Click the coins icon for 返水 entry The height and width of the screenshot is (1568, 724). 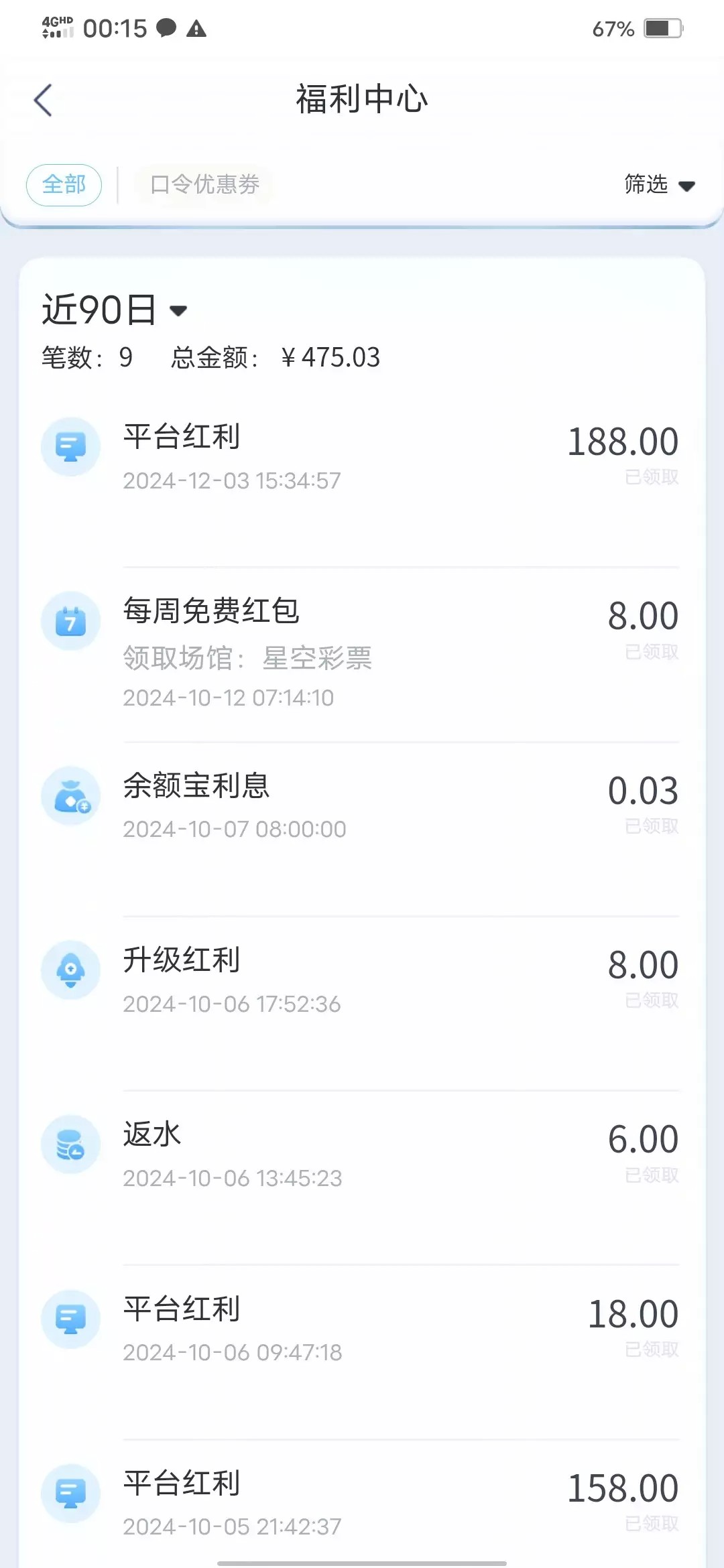70,1145
